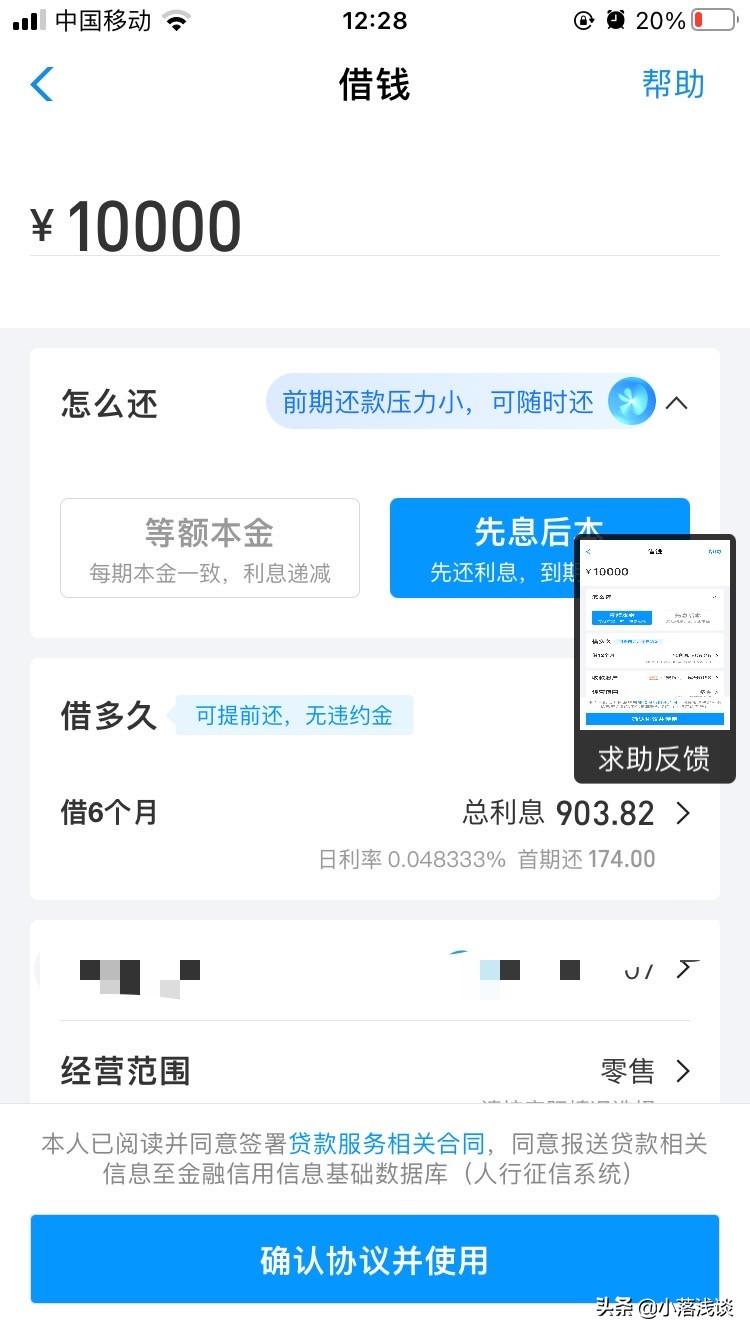Tap the alarm clock icon in the status bar
750x1334 pixels.
(616, 19)
